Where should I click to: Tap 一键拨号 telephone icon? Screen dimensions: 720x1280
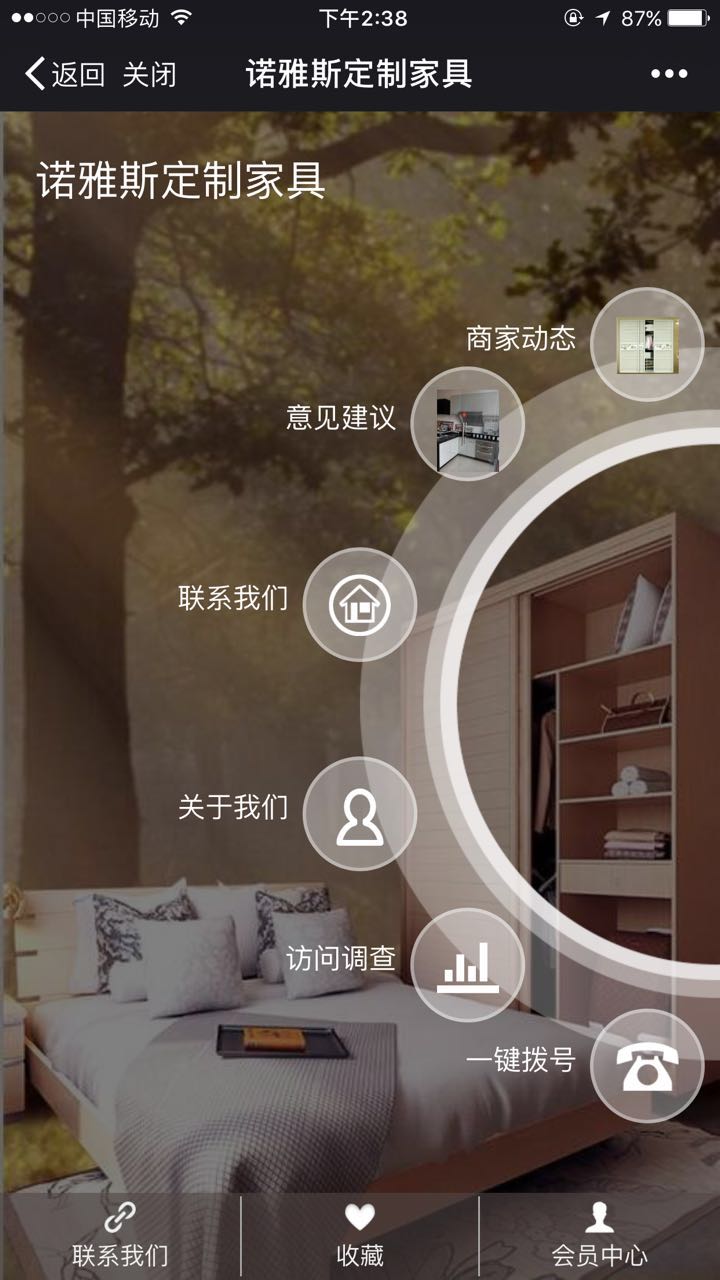point(647,1066)
